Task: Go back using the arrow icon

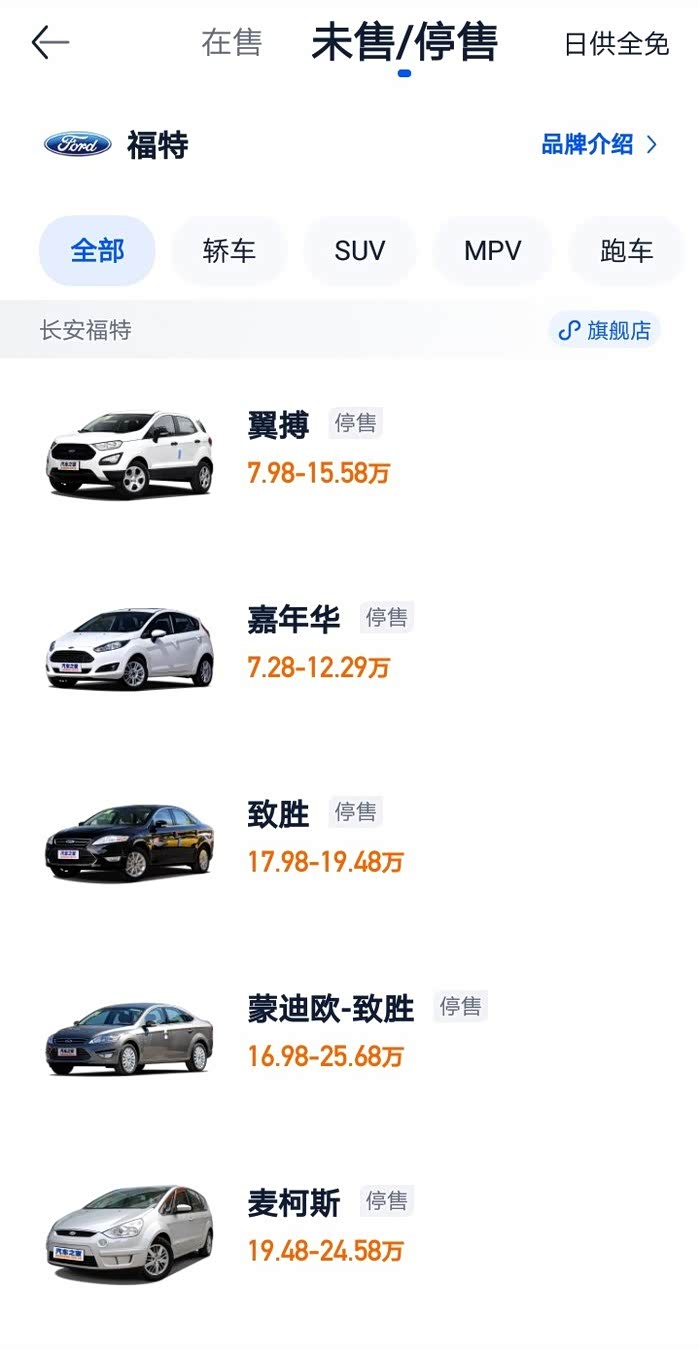Action: pos(50,43)
